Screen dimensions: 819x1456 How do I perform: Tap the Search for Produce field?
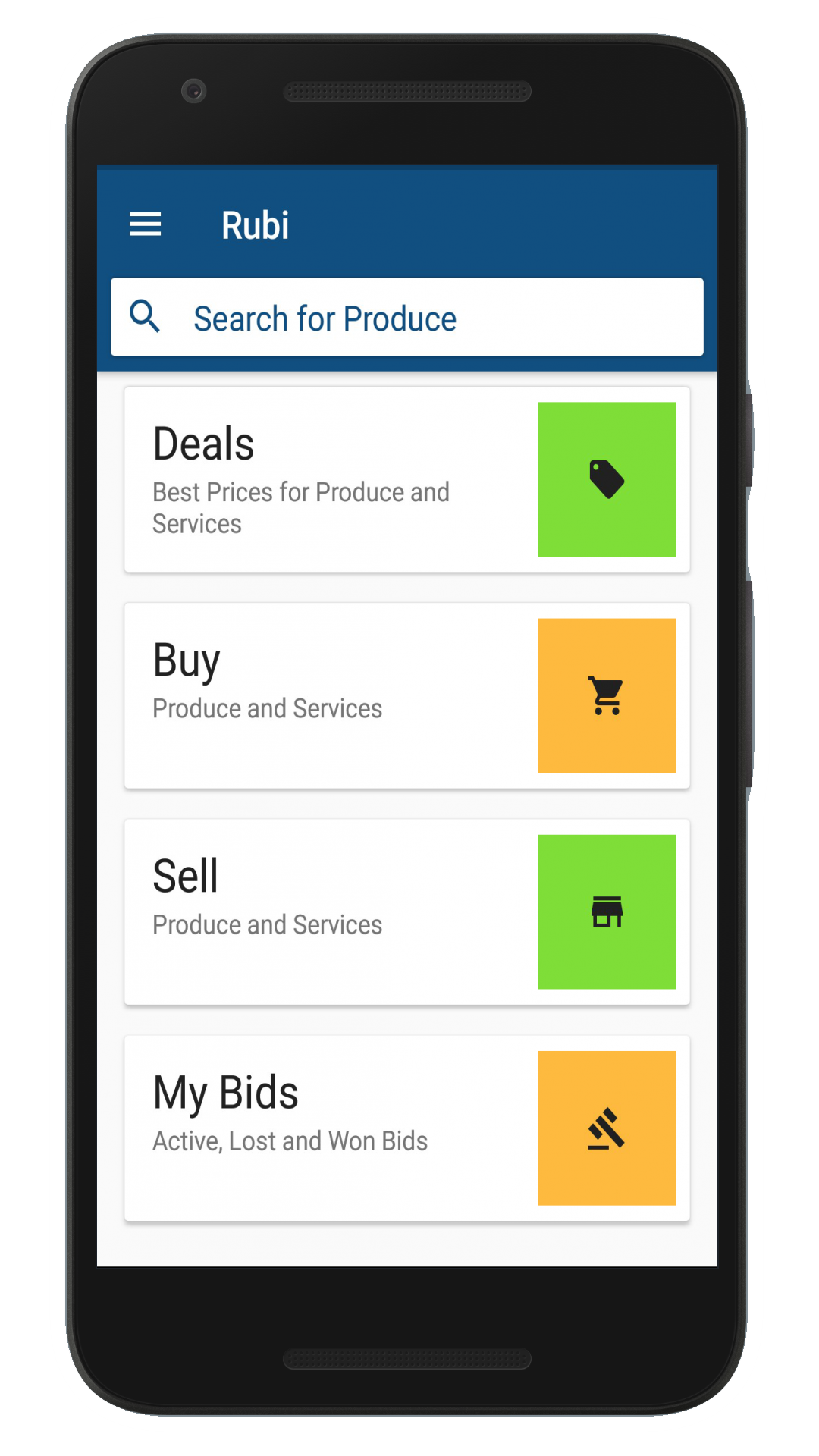click(406, 318)
